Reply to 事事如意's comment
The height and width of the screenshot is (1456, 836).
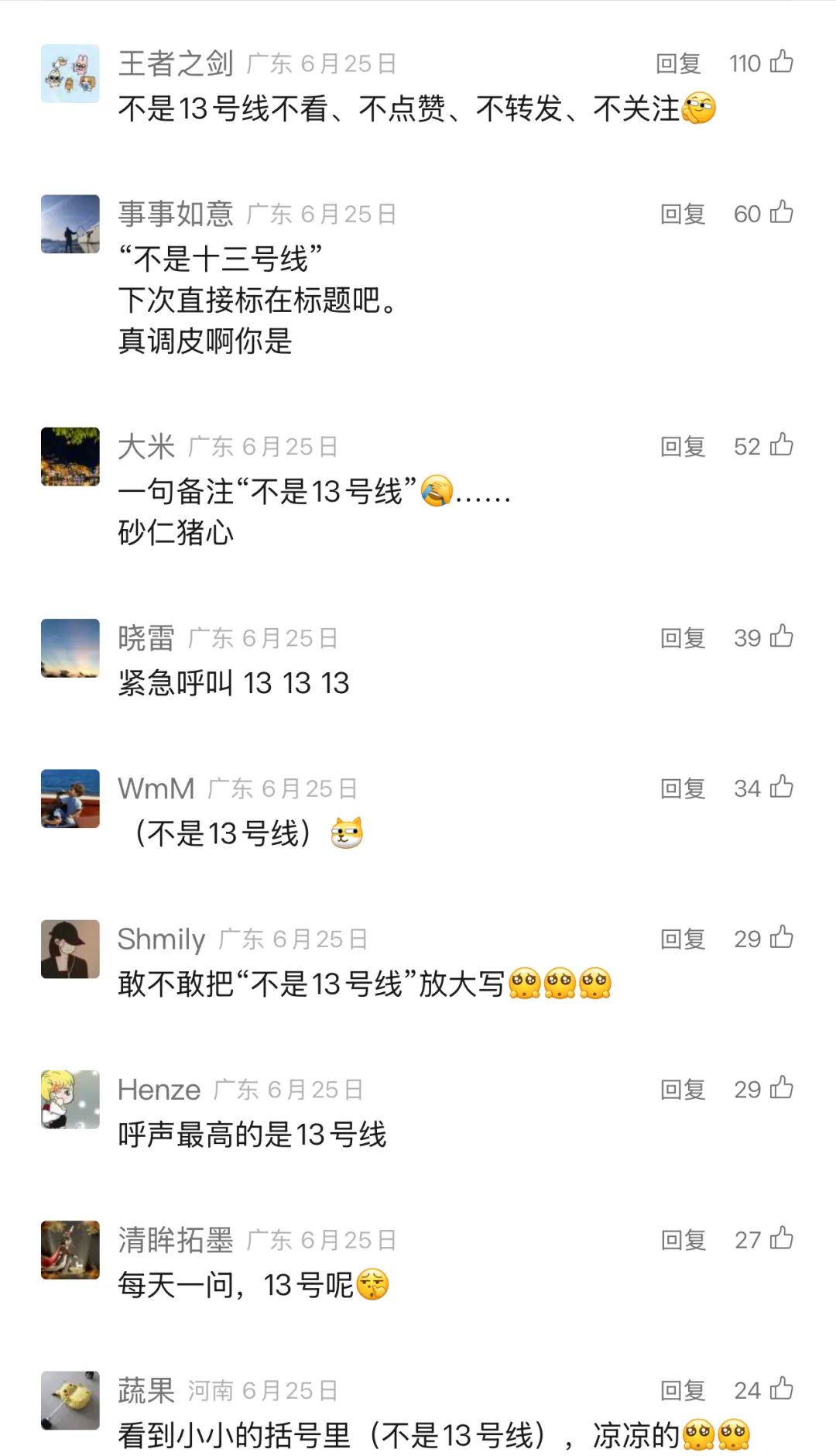(683, 214)
